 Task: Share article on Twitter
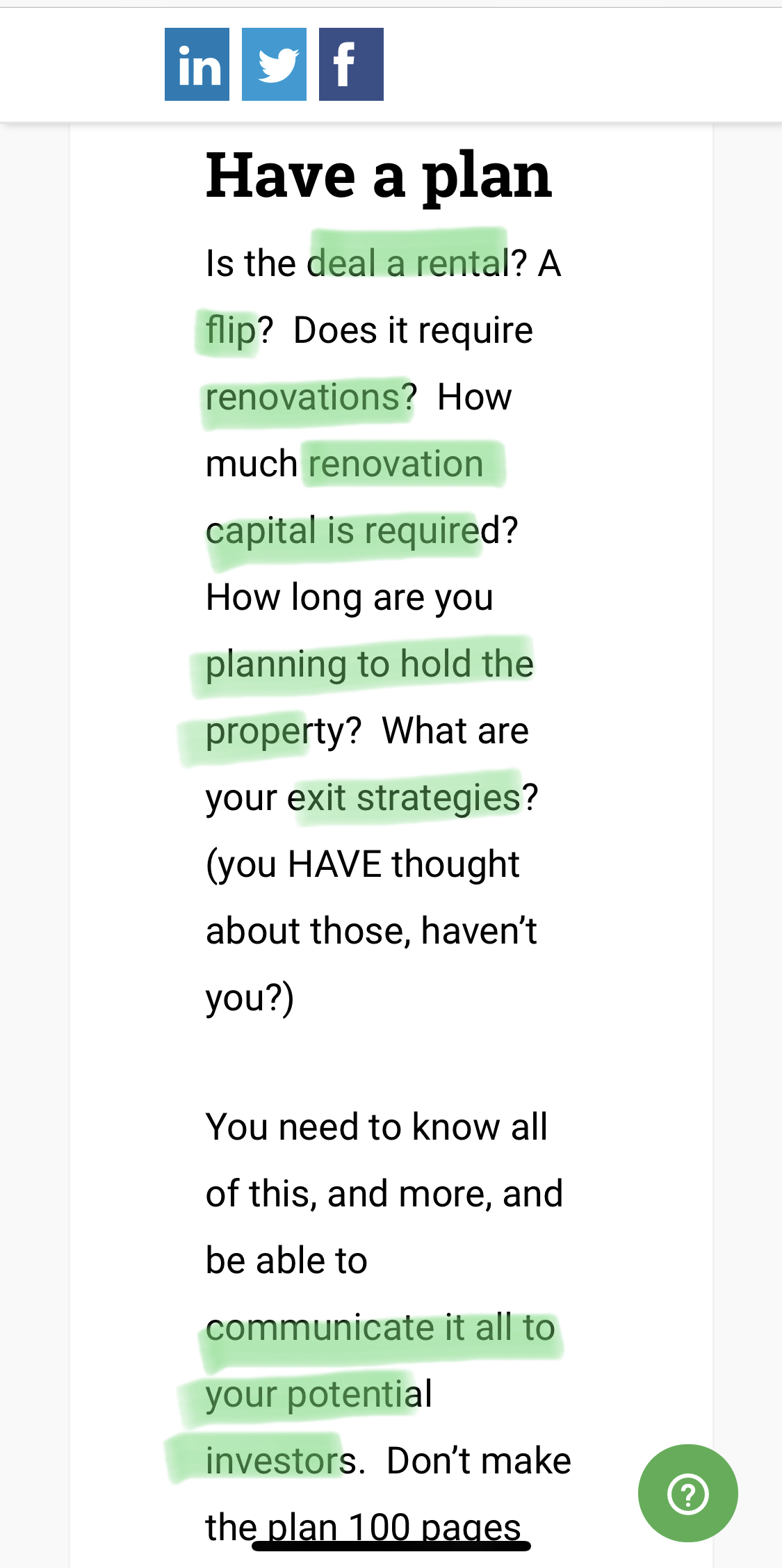tap(274, 65)
